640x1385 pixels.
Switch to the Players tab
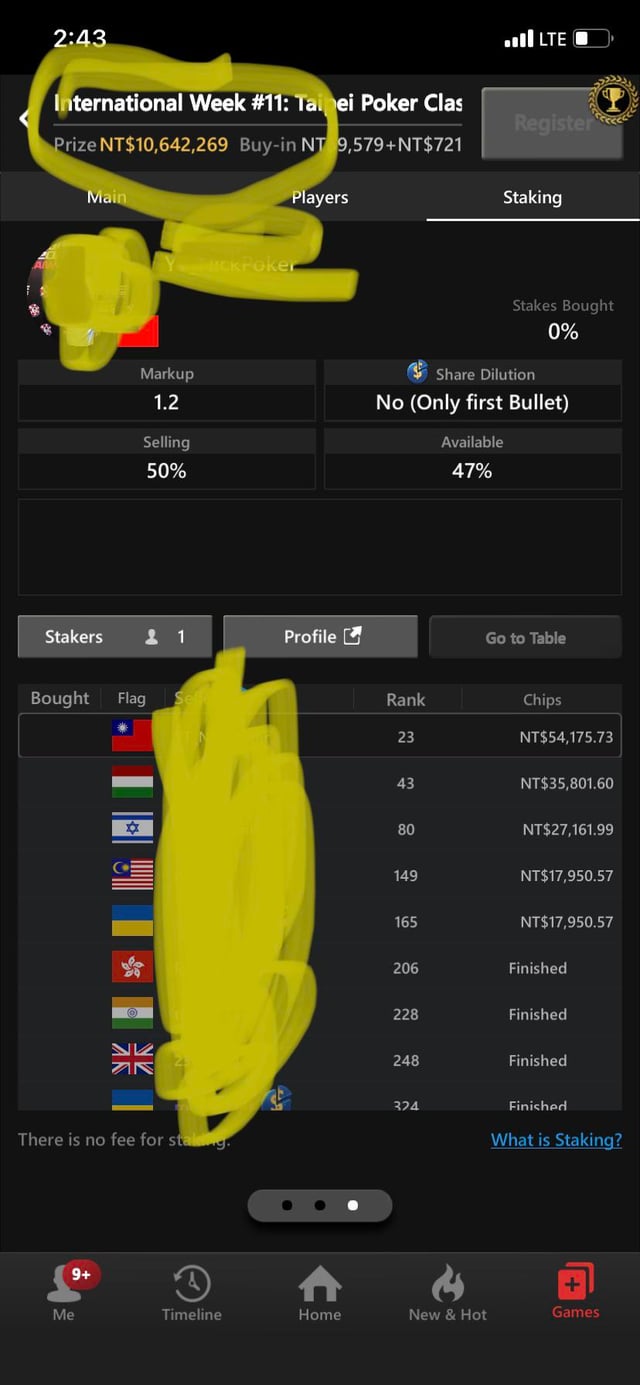point(320,197)
